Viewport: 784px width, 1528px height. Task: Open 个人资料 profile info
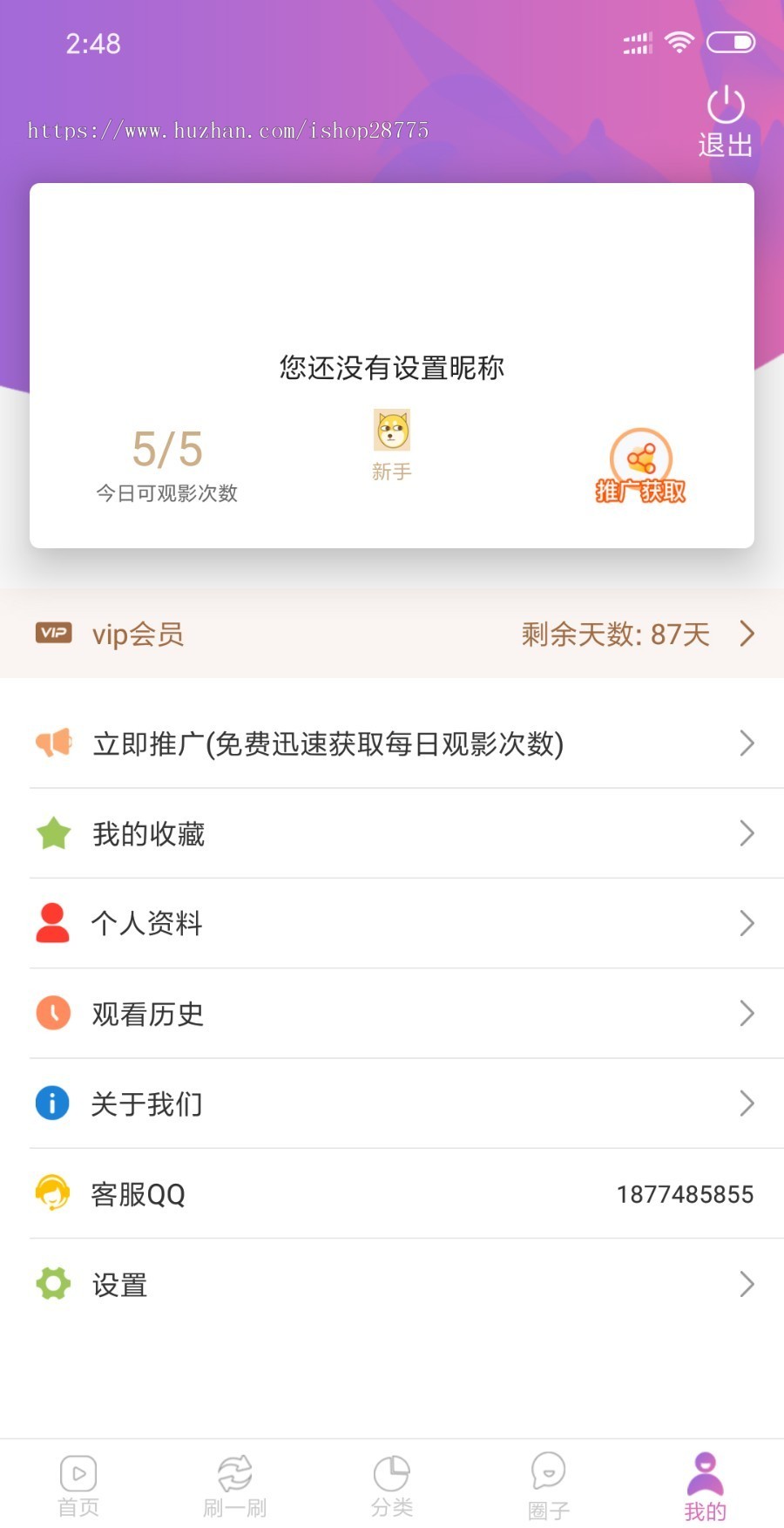(392, 923)
